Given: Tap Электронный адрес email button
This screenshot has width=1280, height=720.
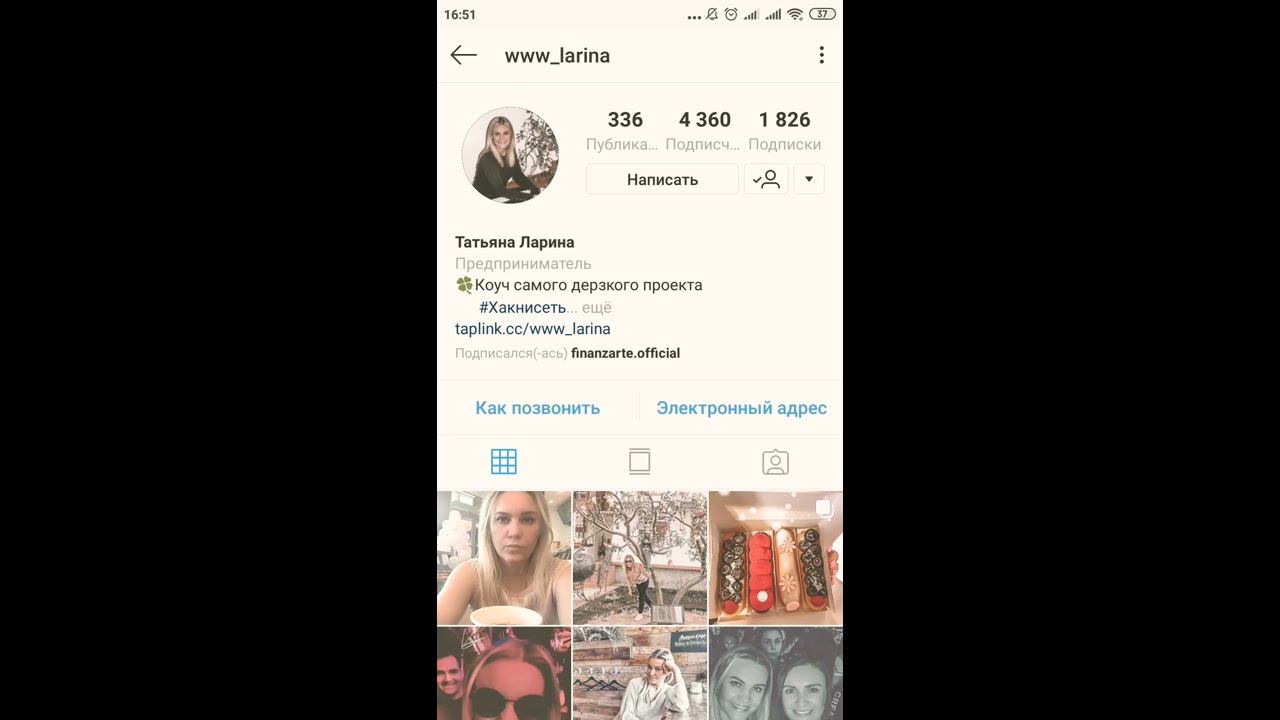Looking at the screenshot, I should point(741,408).
